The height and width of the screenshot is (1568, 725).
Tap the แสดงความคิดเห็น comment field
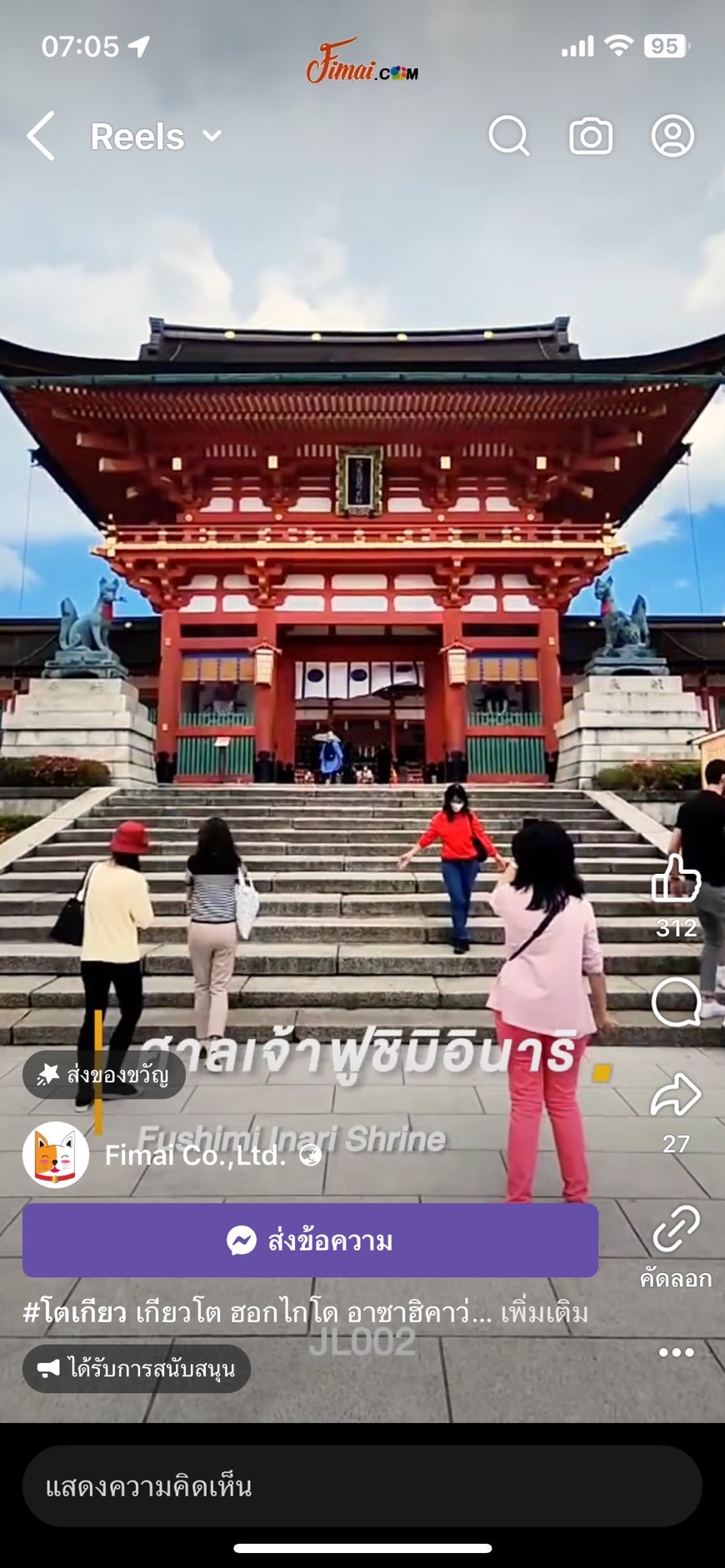[362, 1486]
